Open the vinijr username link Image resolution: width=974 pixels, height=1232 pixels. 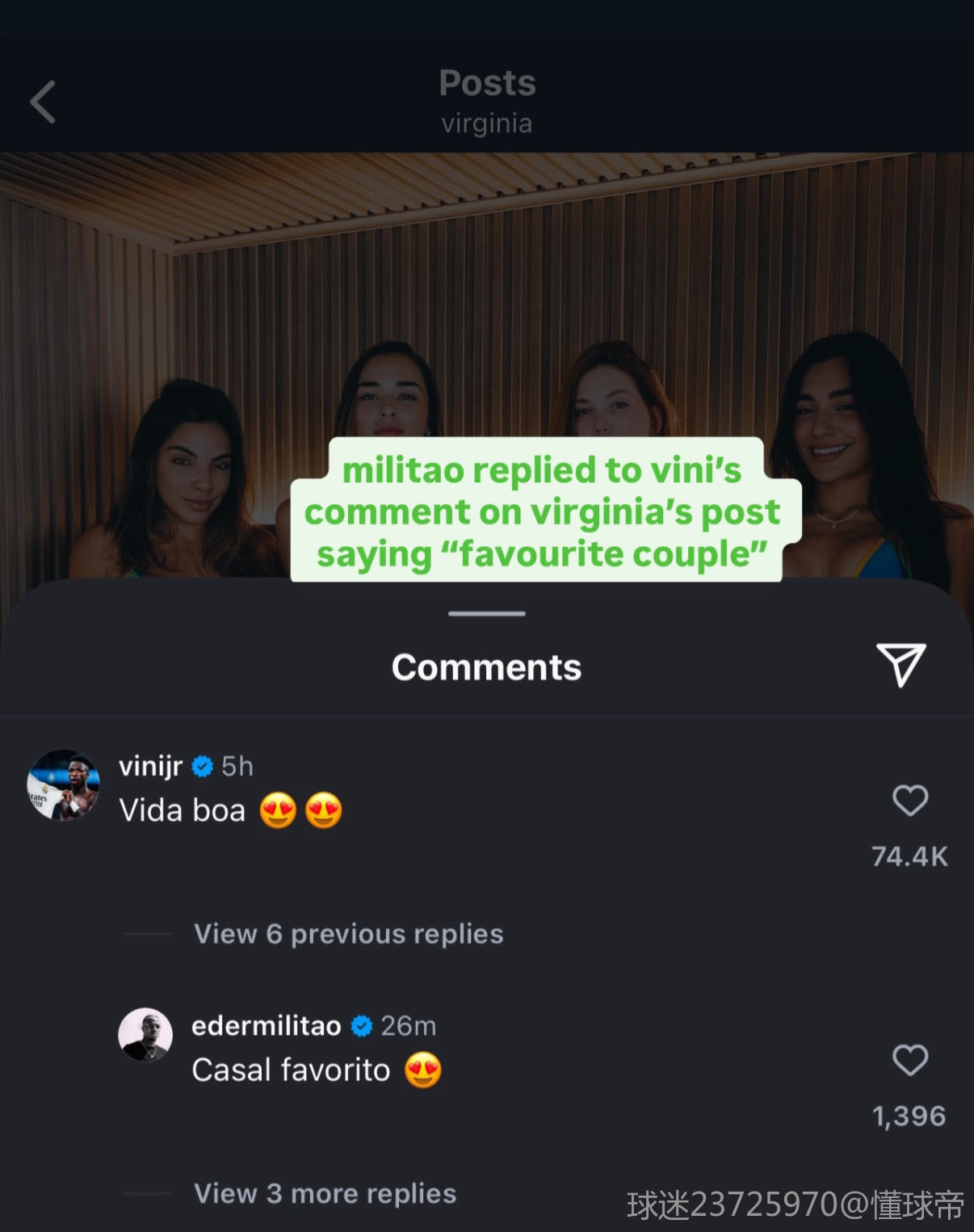click(151, 766)
